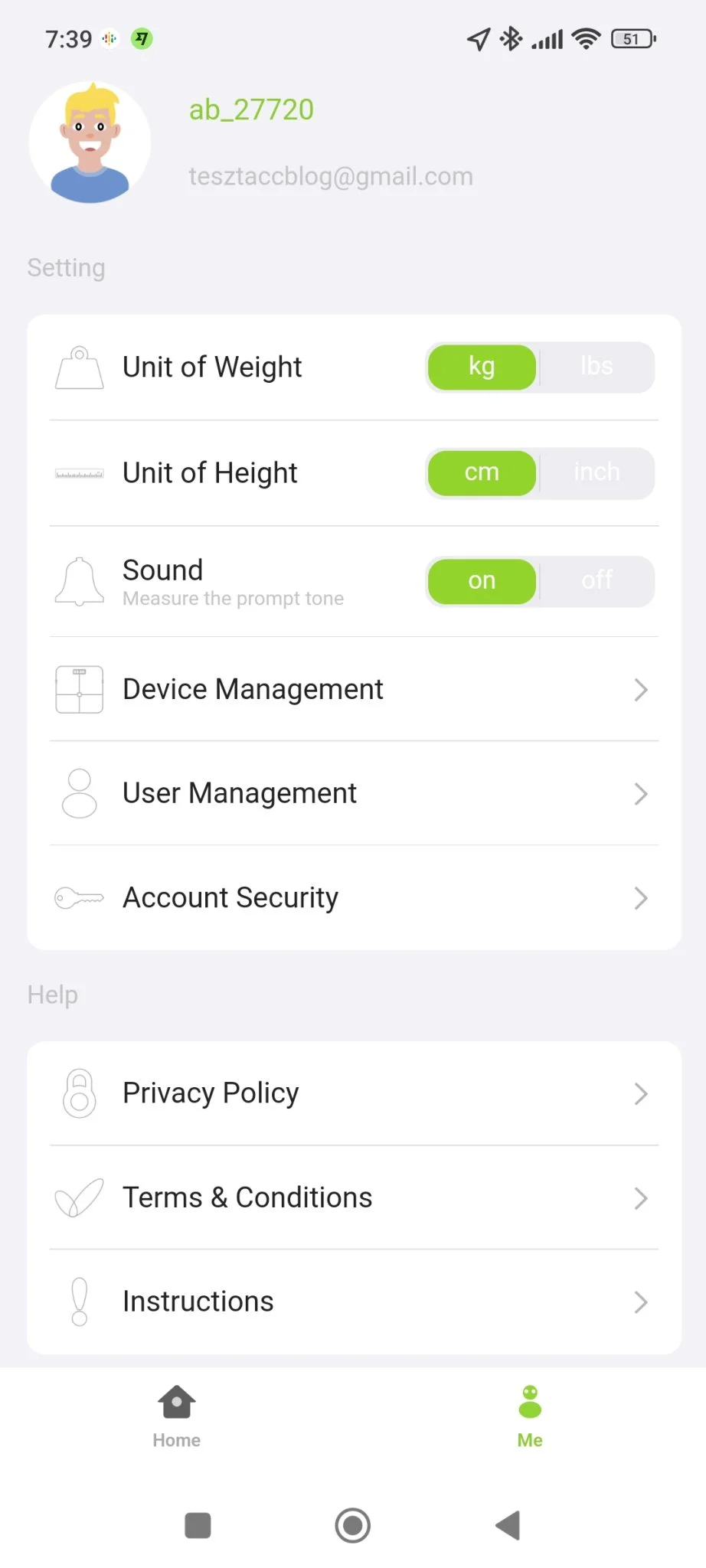
Task: Open Terms & Conditions
Action: 352,1197
